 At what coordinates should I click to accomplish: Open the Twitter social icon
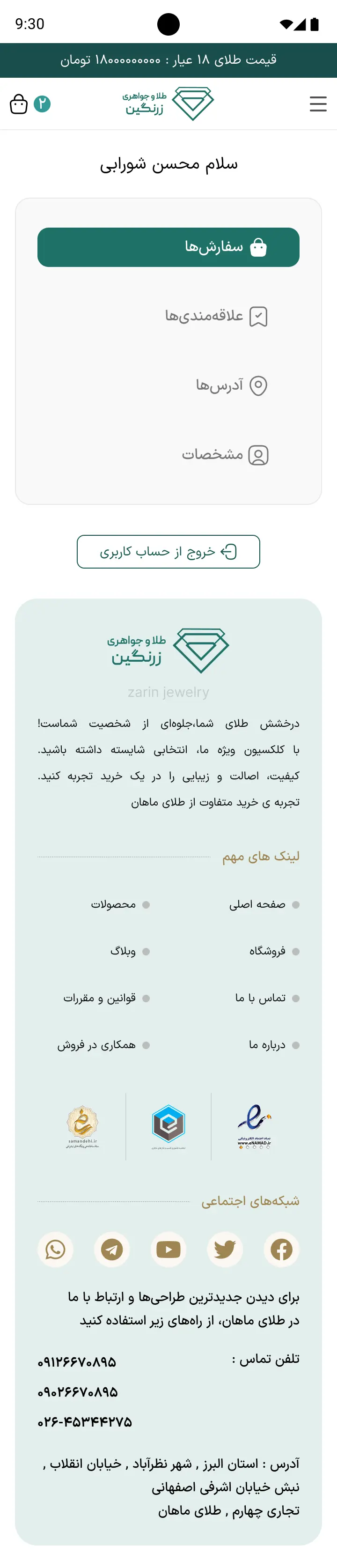point(225,1250)
